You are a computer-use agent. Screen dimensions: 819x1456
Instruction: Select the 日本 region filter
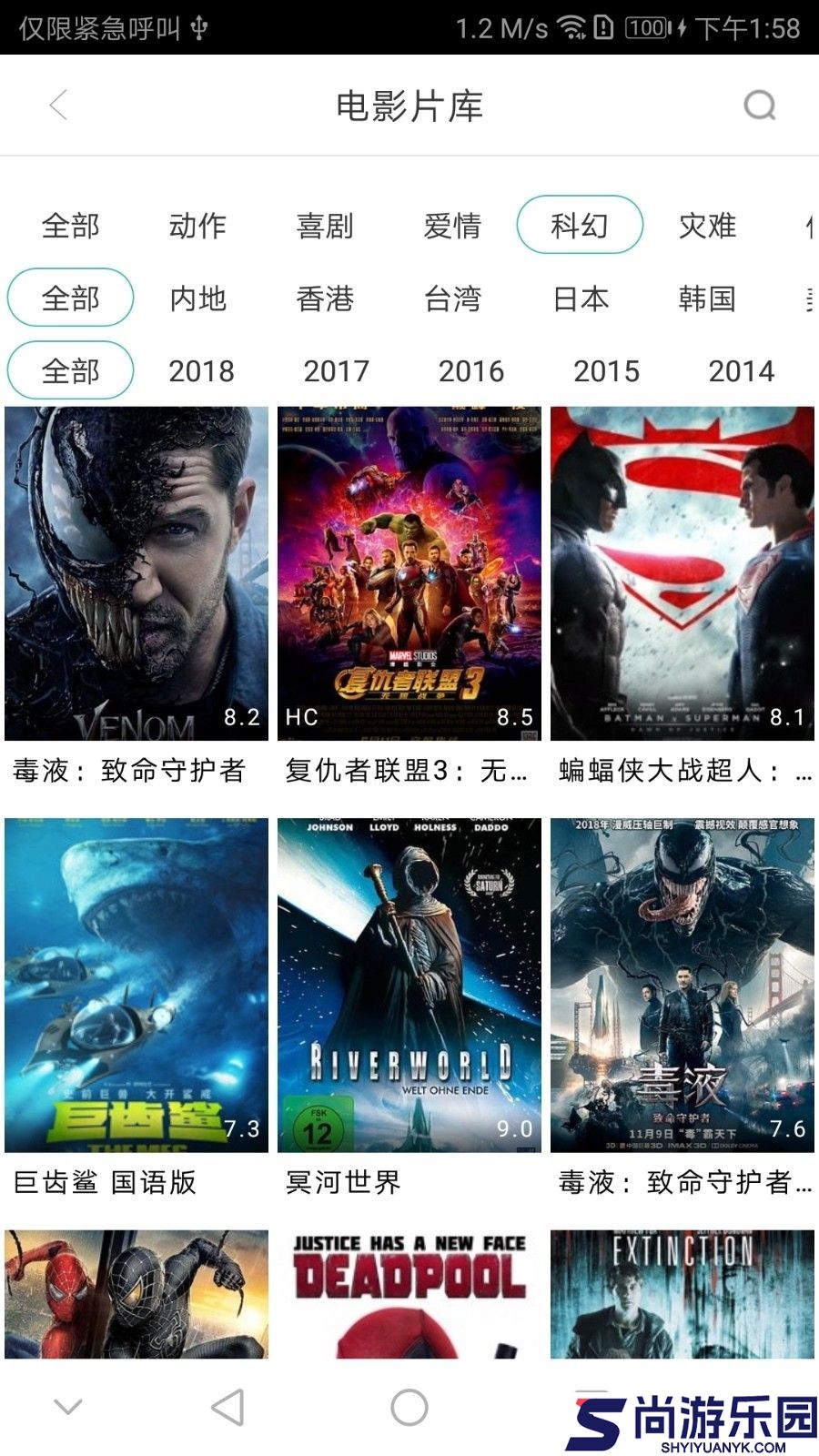pos(581,298)
